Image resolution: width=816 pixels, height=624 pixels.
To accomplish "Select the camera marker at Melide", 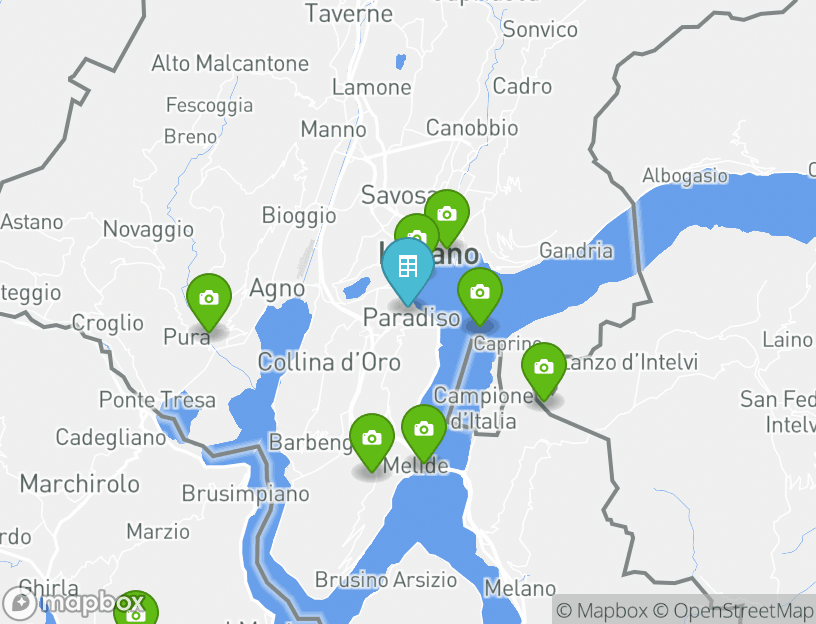I will (x=423, y=430).
